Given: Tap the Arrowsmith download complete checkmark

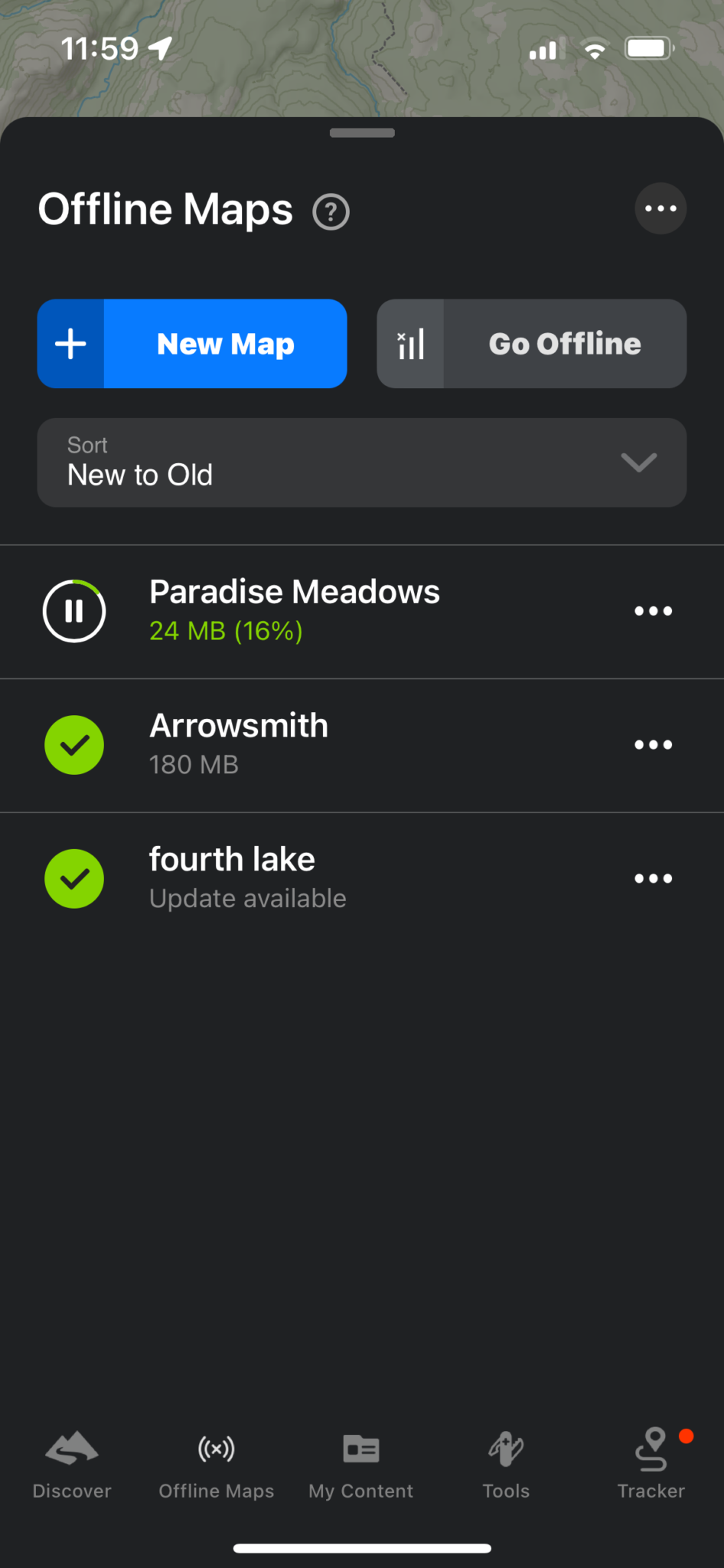Looking at the screenshot, I should 74,744.
